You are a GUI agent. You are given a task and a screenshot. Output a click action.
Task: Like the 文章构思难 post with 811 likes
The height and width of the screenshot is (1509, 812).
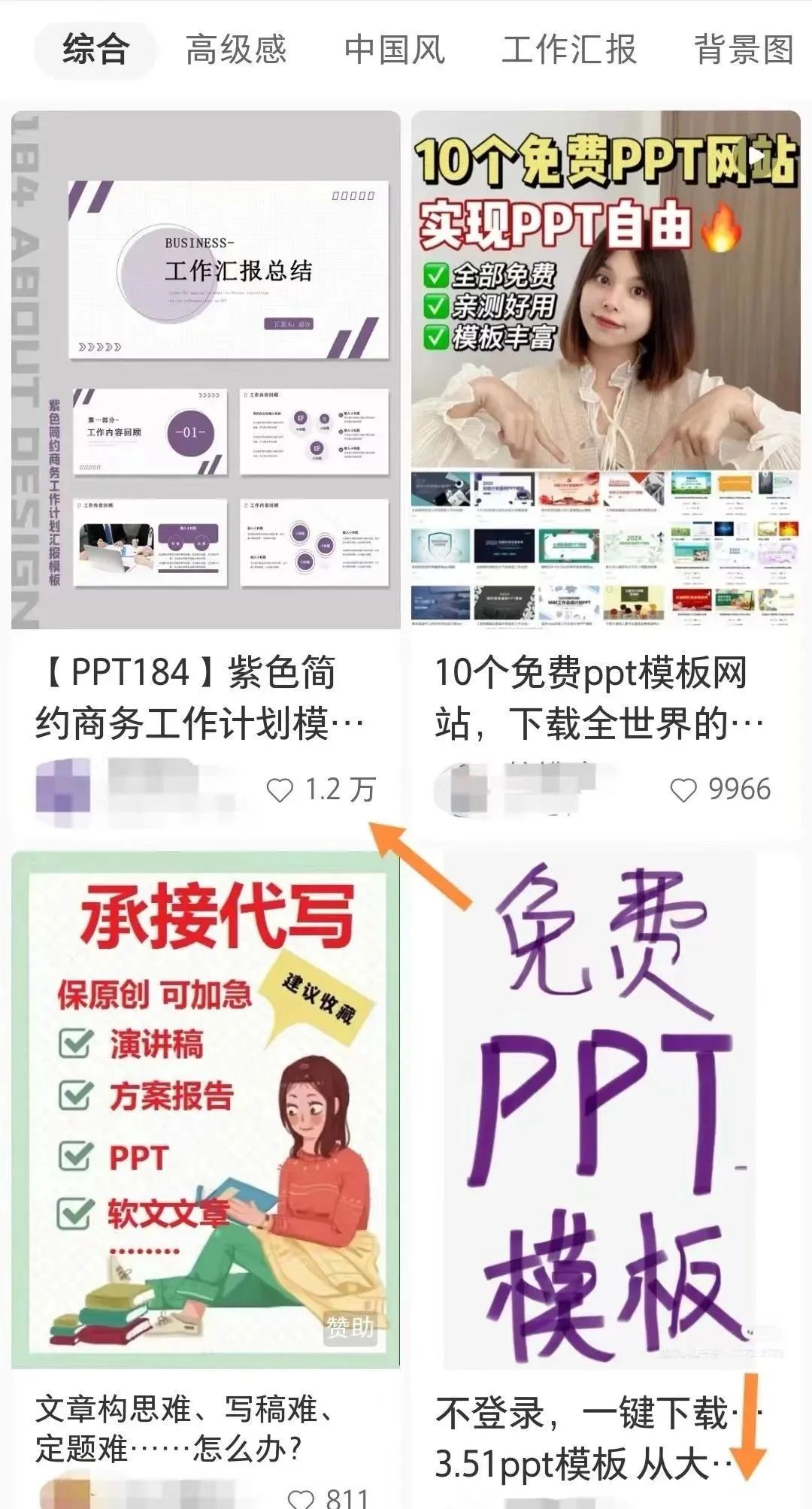click(301, 1497)
